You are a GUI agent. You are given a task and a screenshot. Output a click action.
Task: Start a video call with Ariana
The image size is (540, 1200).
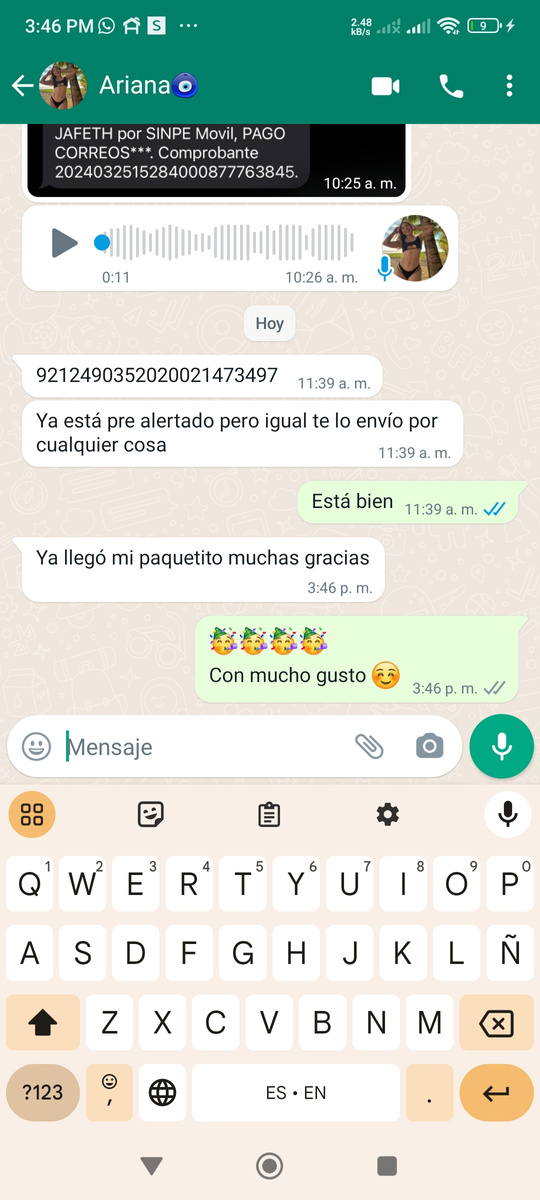(x=386, y=86)
